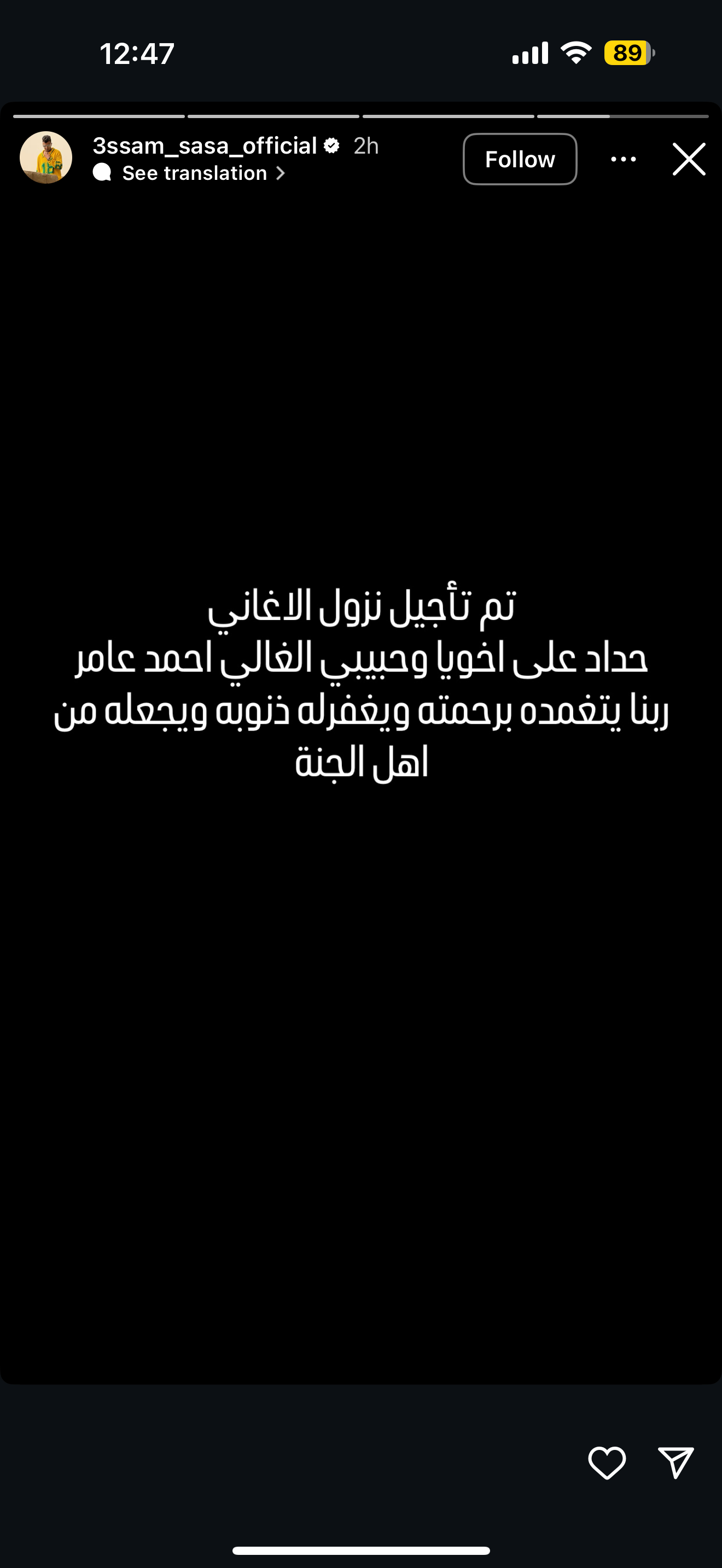Image resolution: width=722 pixels, height=1568 pixels.
Task: Close the story viewer
Action: click(x=689, y=159)
